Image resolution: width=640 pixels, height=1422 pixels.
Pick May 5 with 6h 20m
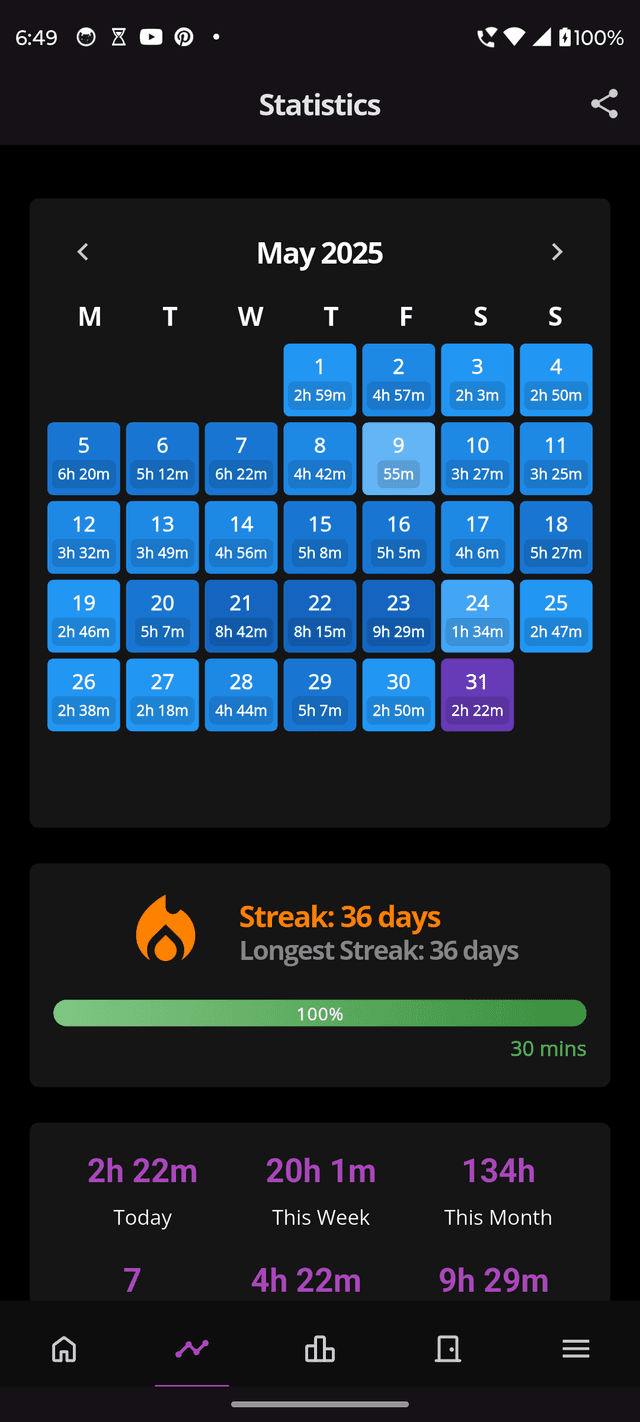coord(84,458)
